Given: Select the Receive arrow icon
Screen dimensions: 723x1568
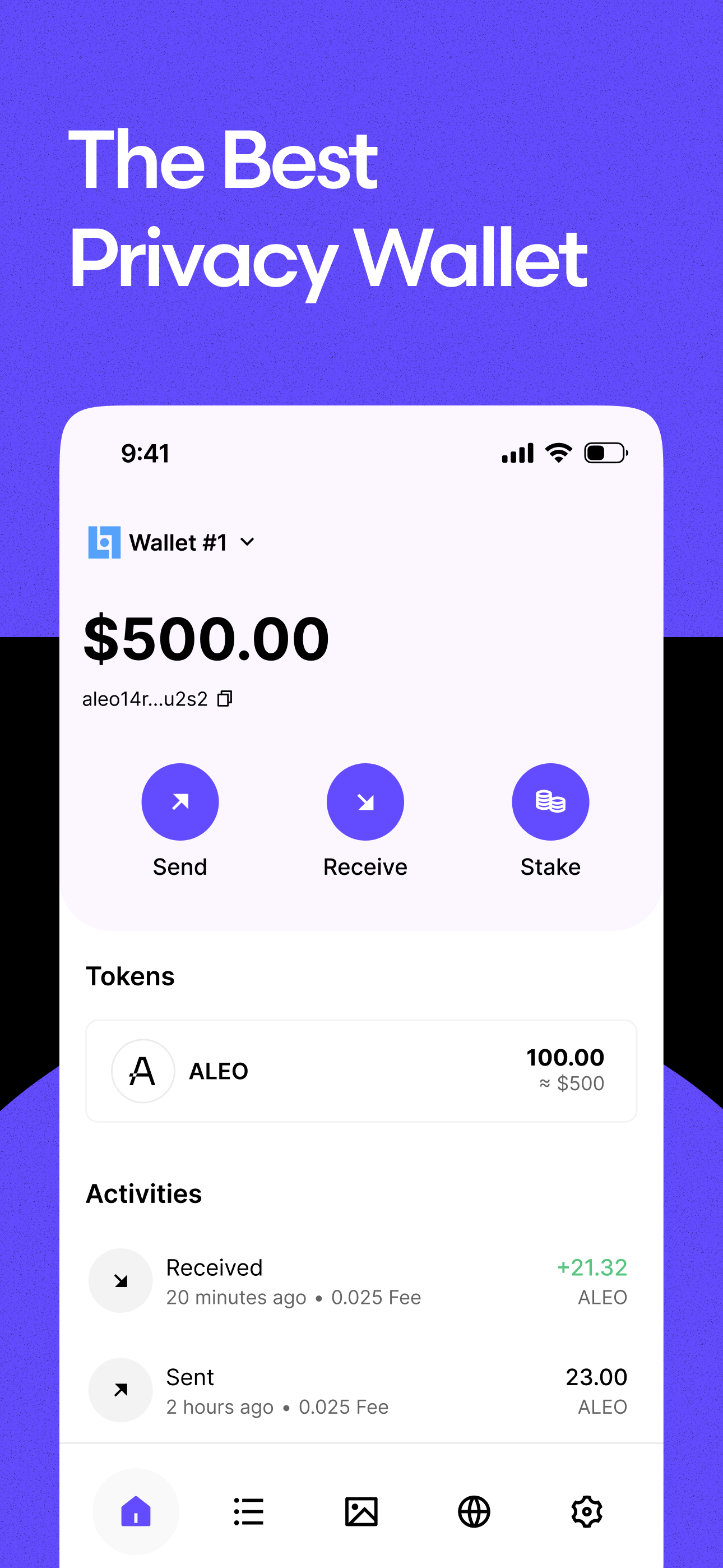Looking at the screenshot, I should coord(365,801).
